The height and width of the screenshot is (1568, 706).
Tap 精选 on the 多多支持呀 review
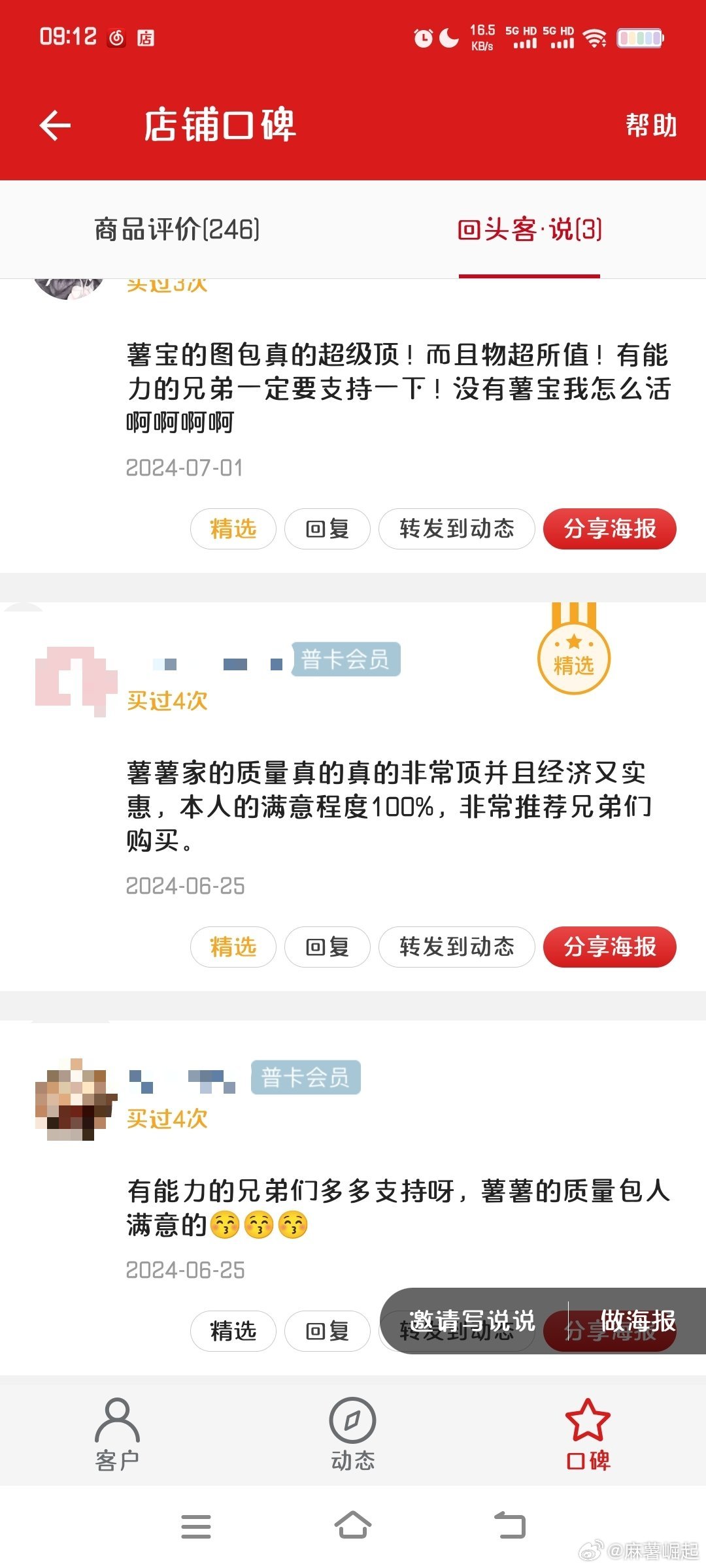click(233, 1331)
